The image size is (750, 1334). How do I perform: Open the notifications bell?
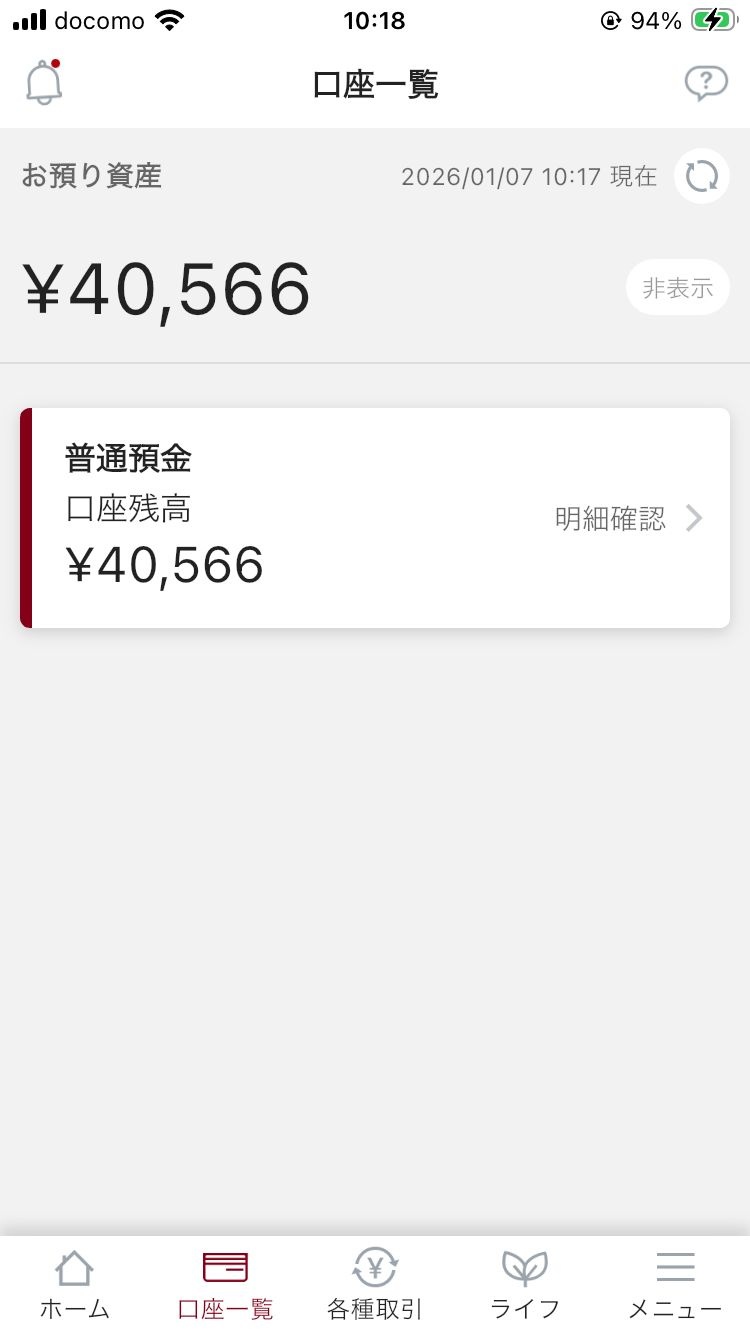(44, 83)
